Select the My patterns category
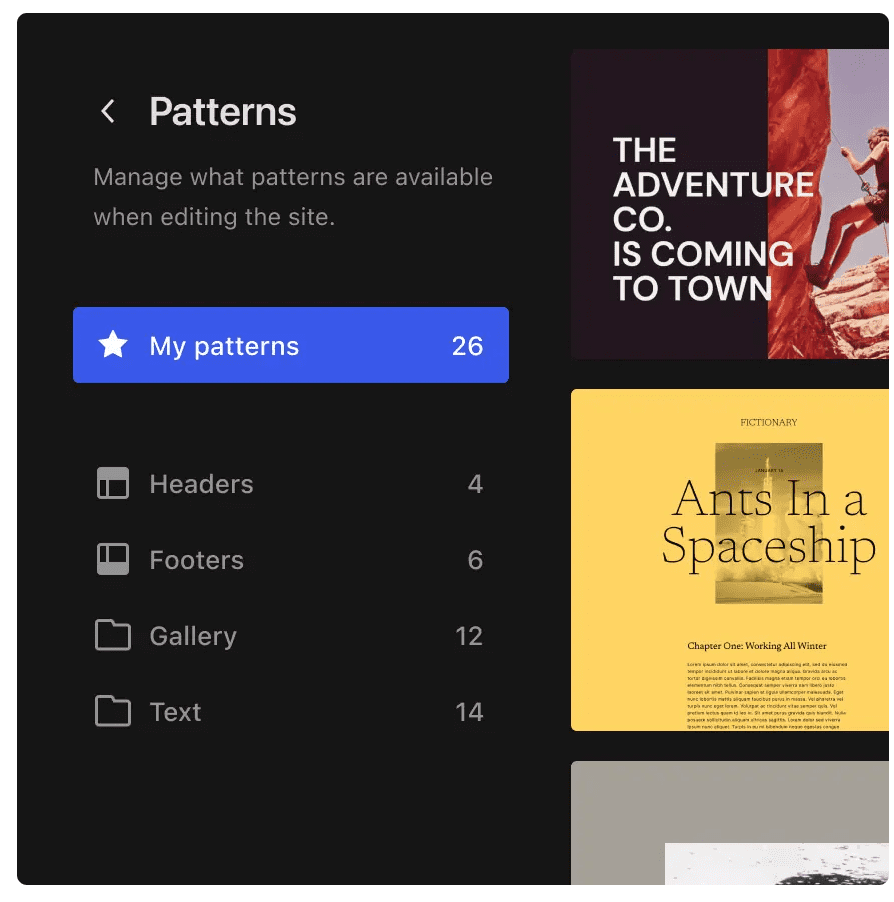Image resolution: width=894 pixels, height=902 pixels. click(290, 346)
